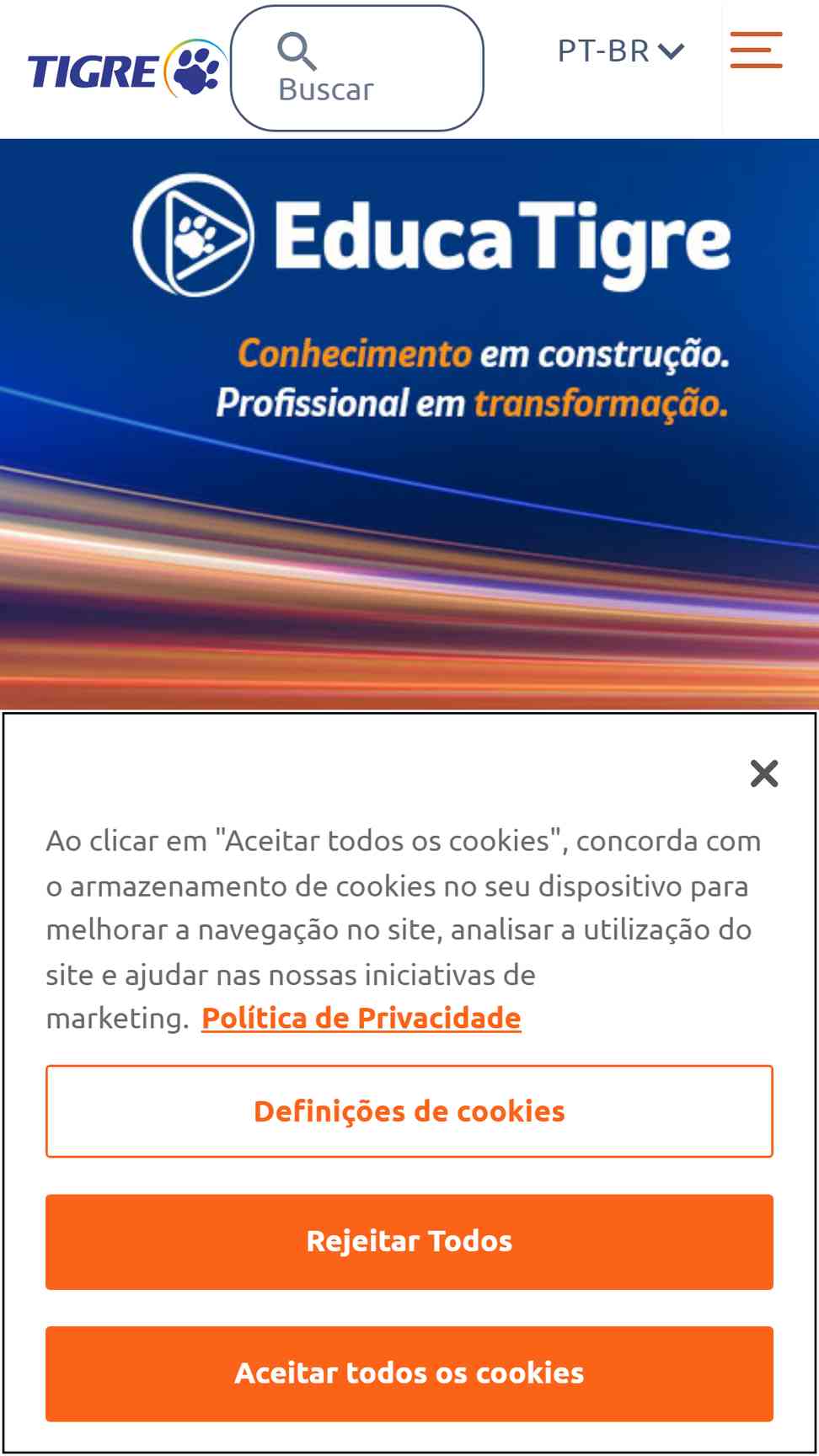The height and width of the screenshot is (1456, 819).
Task: Tap the Buscar search field
Action: pyautogui.click(x=357, y=68)
